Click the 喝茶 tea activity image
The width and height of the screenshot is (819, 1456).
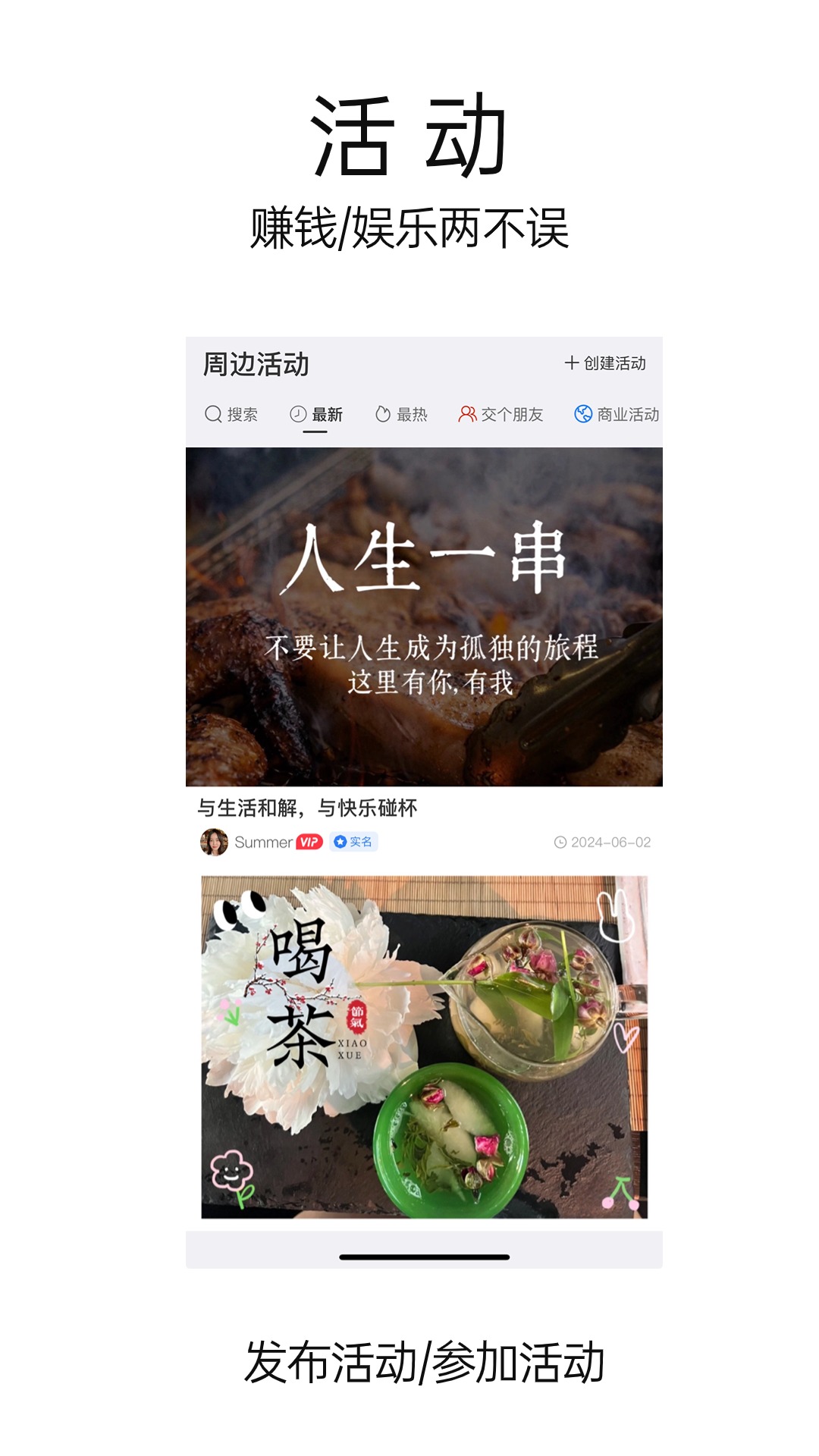[422, 1046]
